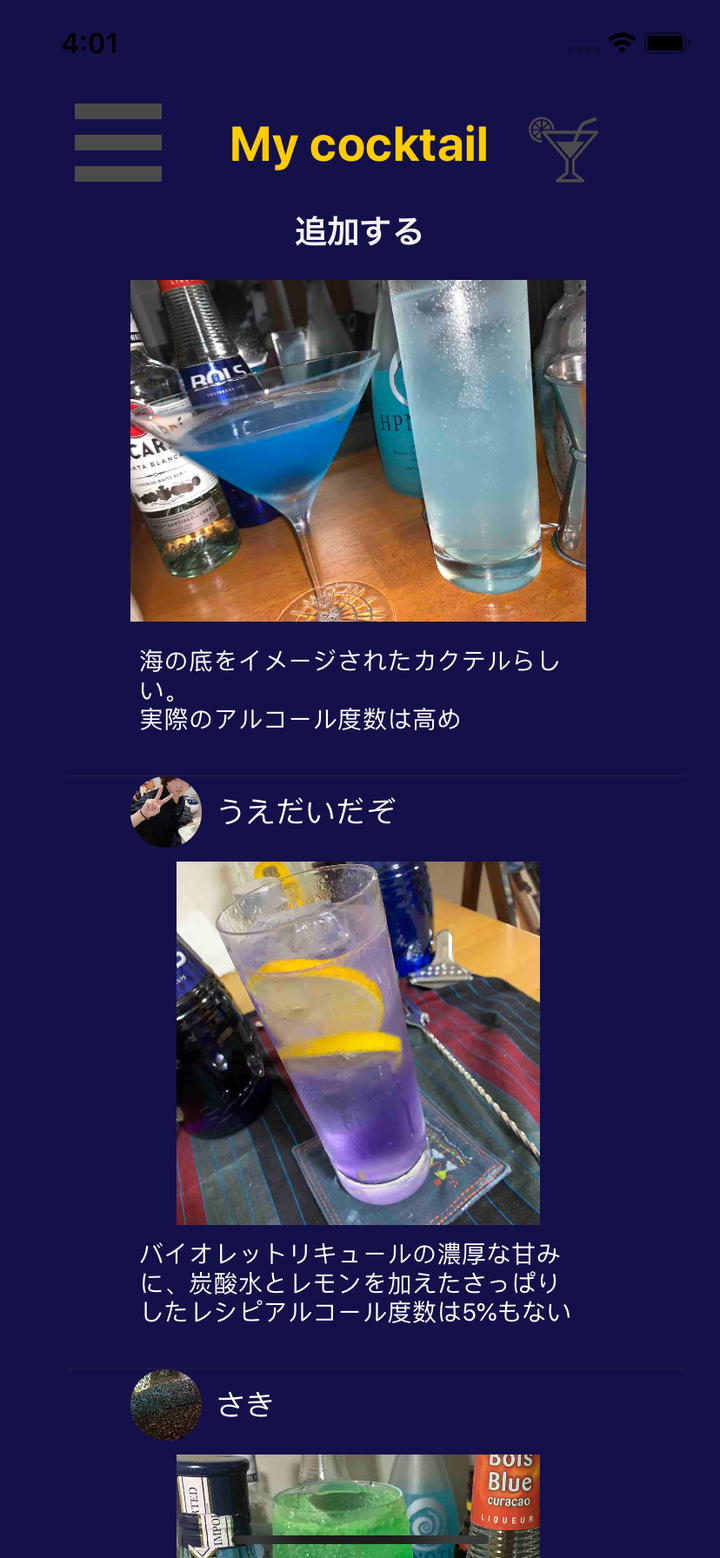
Task: Open さき's profile avatar
Action: [166, 1404]
